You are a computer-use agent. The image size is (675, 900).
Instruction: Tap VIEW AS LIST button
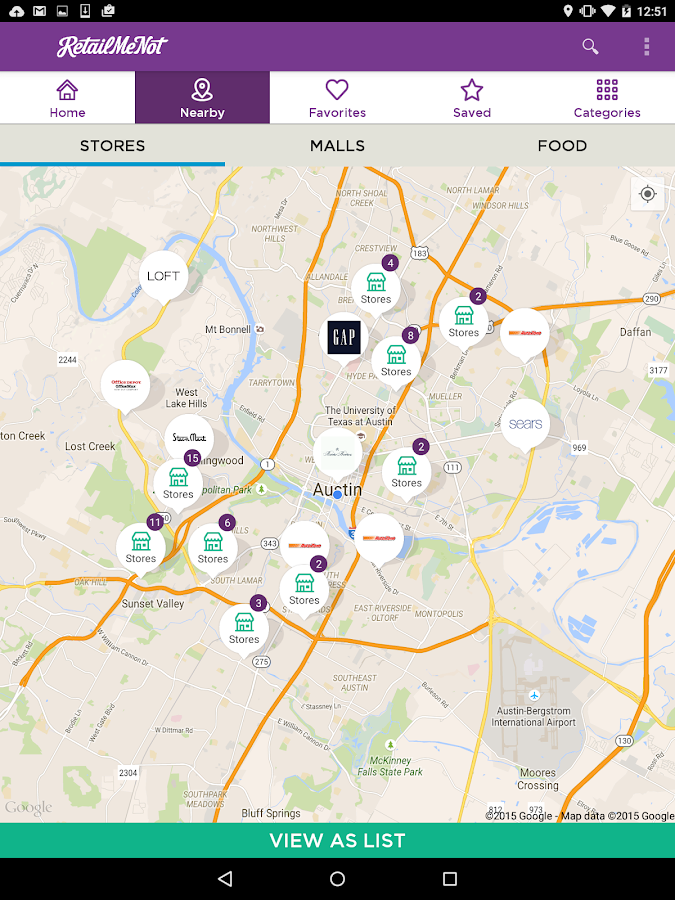[x=338, y=840]
